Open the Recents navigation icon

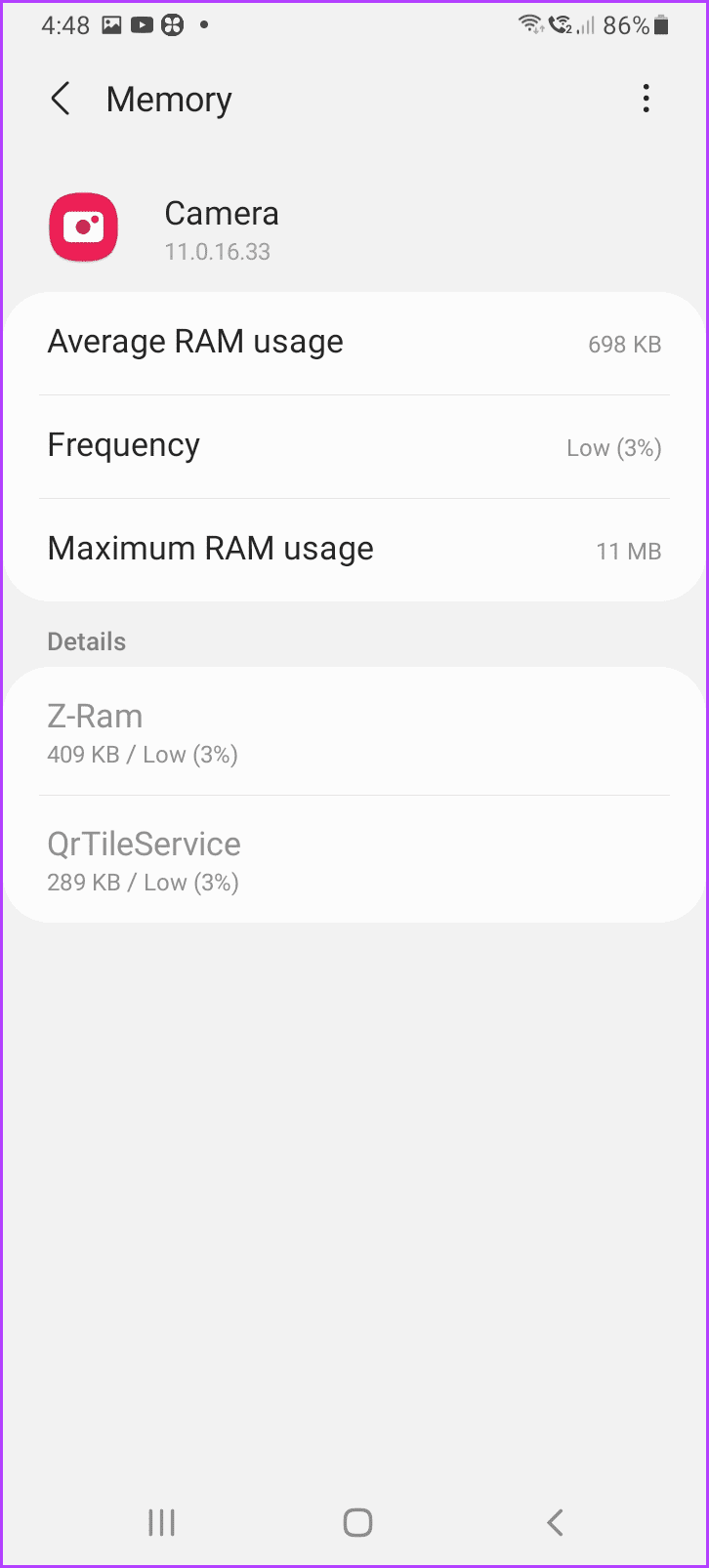tap(160, 1521)
